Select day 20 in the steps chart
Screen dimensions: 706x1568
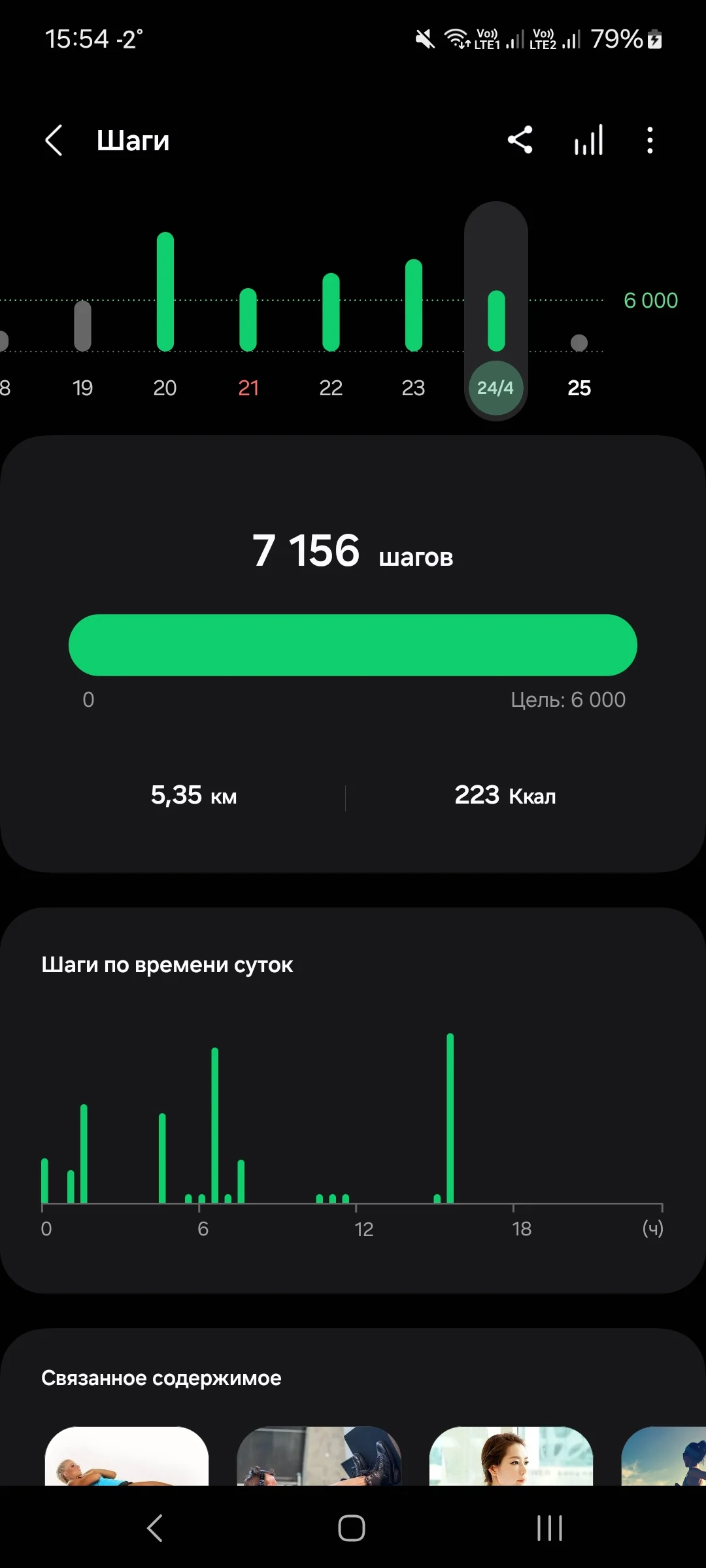click(x=165, y=387)
